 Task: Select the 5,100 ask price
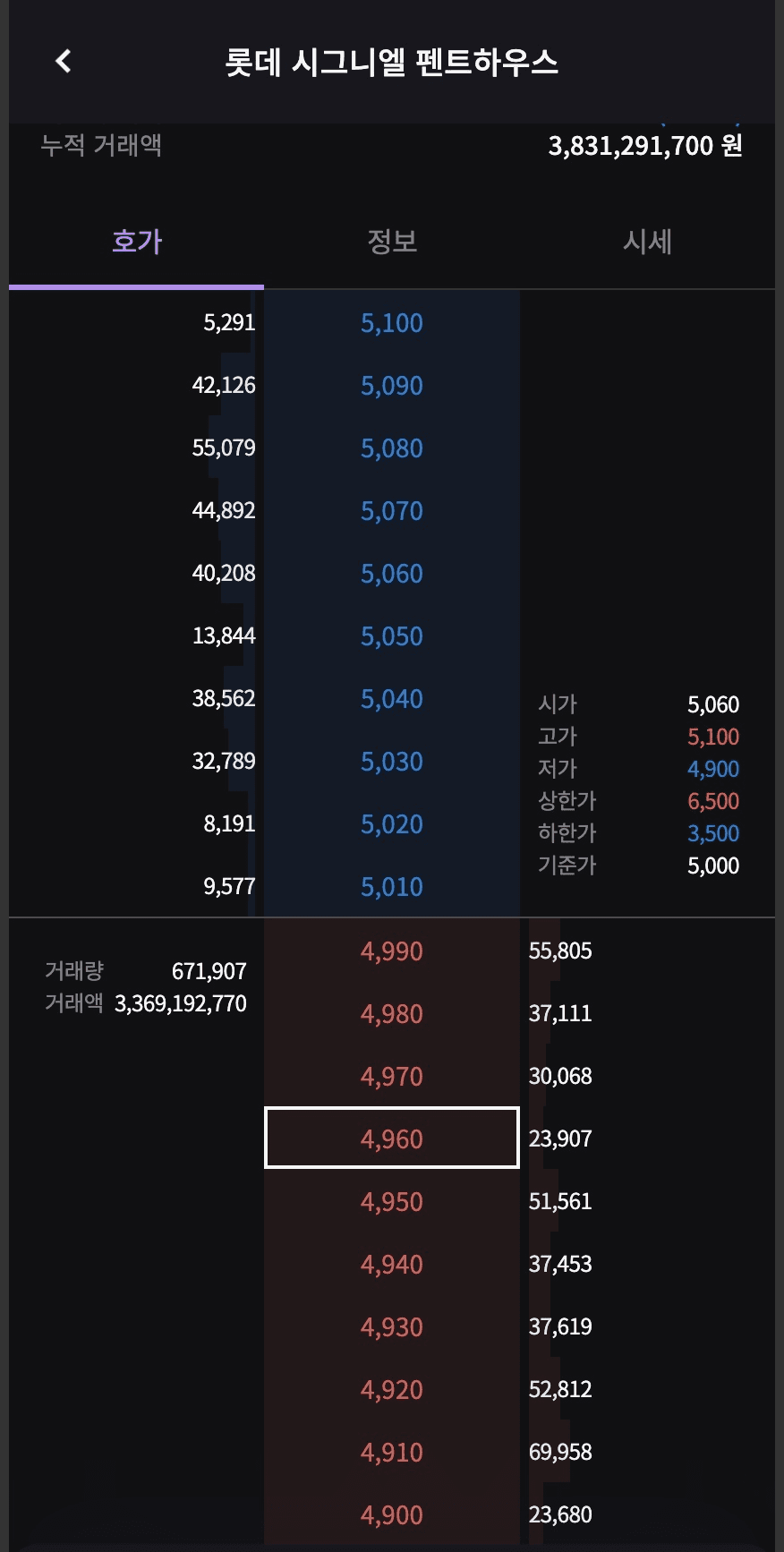(x=391, y=323)
